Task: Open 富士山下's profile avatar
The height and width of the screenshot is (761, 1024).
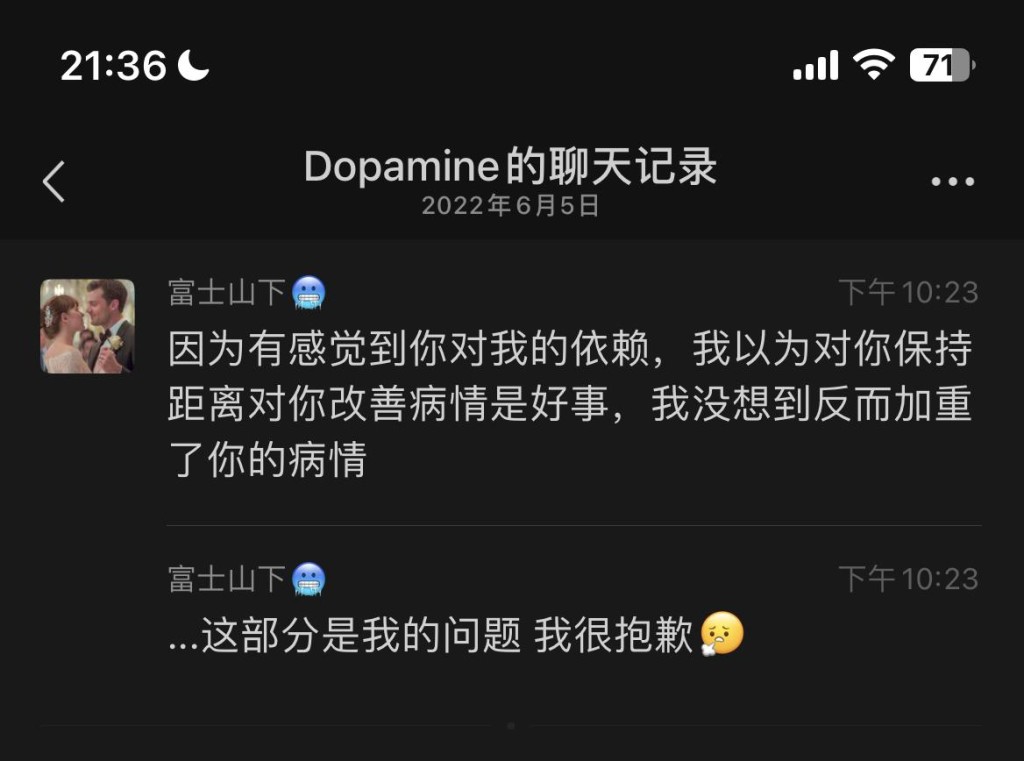Action: [x=87, y=326]
